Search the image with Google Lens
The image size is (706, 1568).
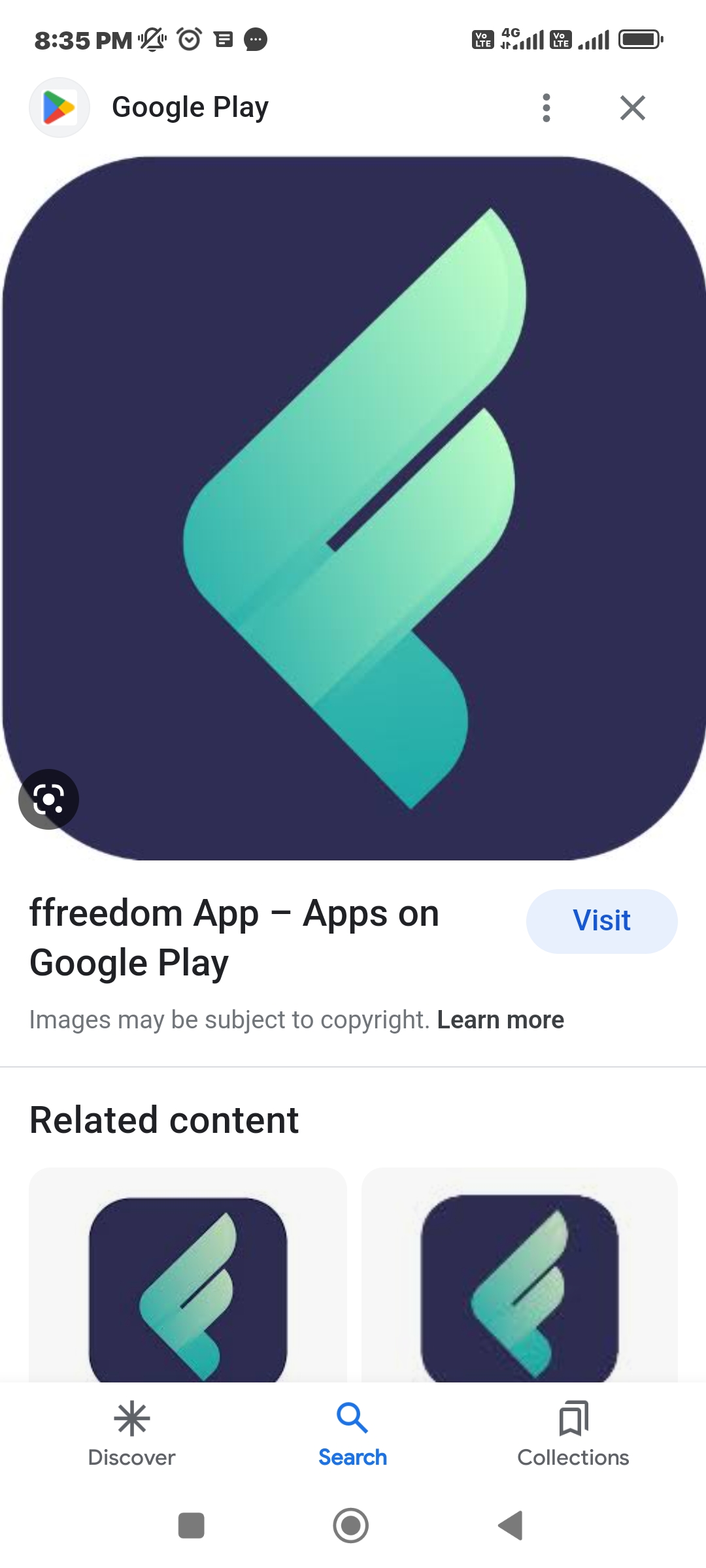click(x=48, y=799)
